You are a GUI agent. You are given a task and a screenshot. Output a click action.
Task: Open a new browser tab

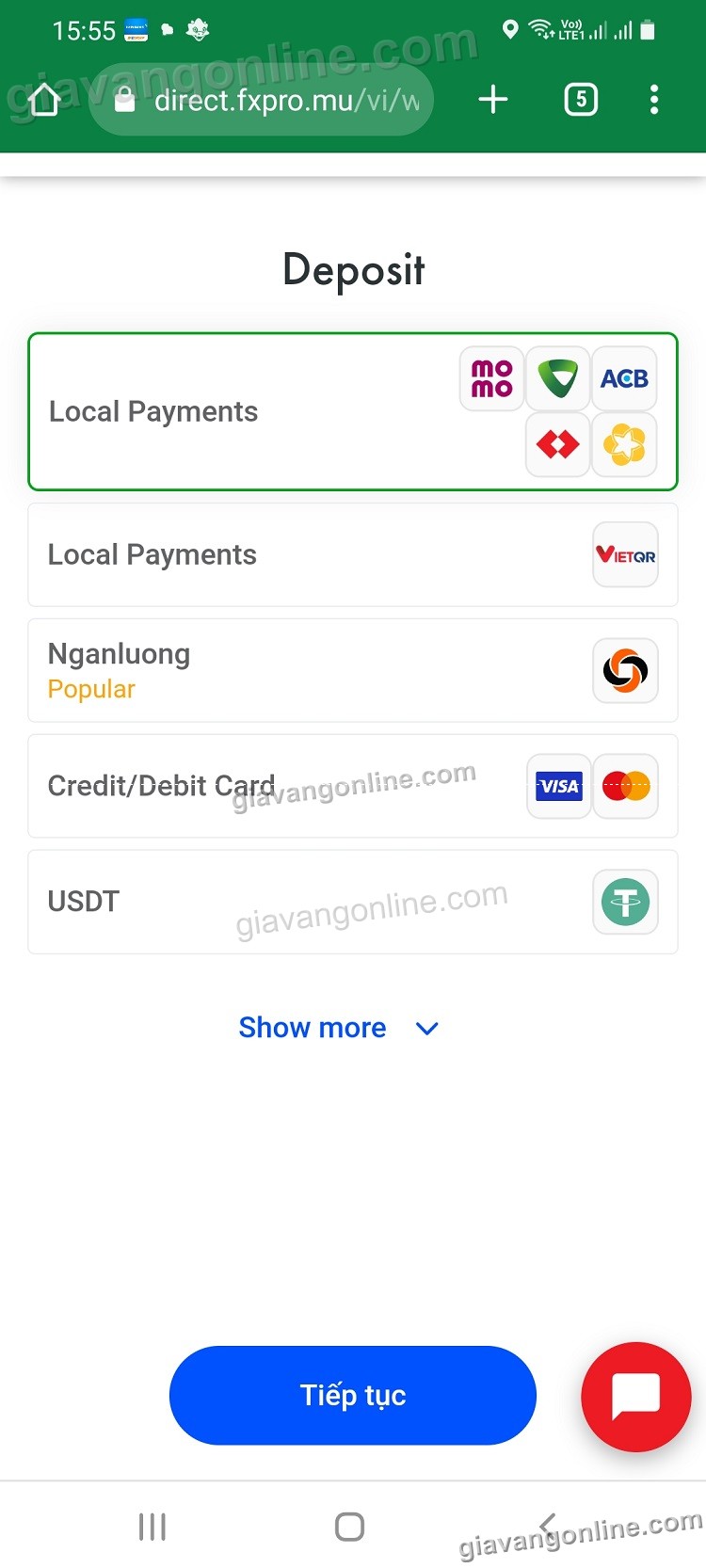tap(493, 100)
